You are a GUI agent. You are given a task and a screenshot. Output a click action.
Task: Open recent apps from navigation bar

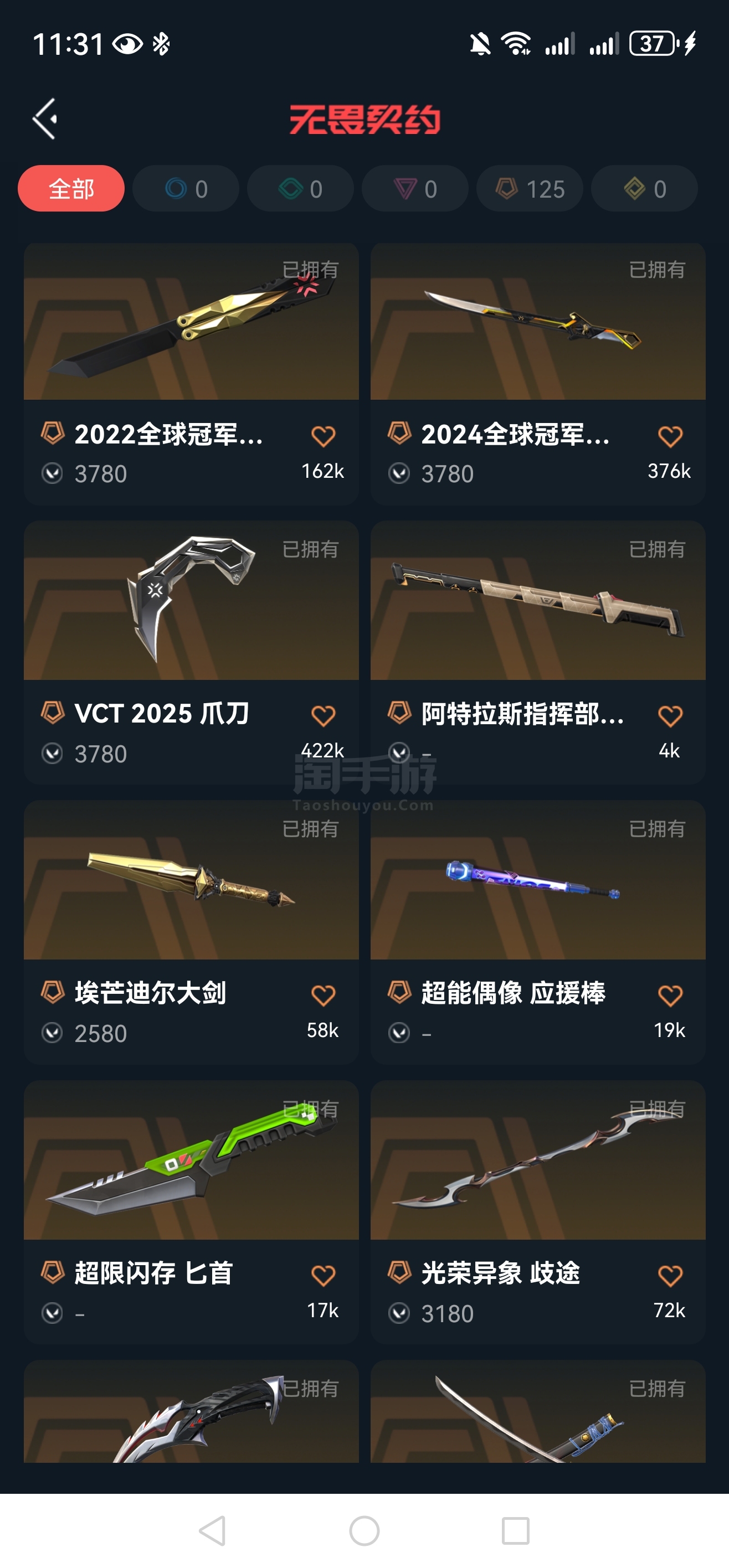point(515,1530)
